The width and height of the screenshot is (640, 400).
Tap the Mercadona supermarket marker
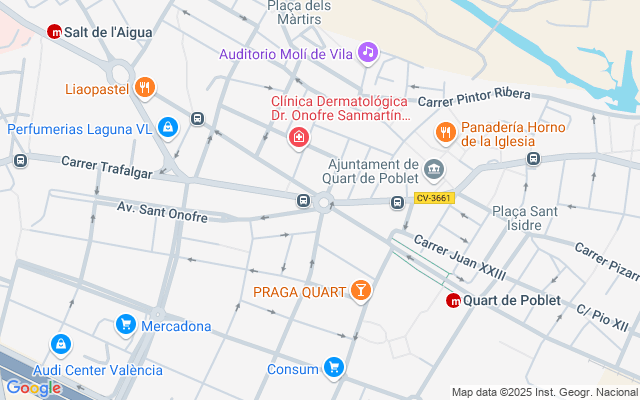point(126,325)
